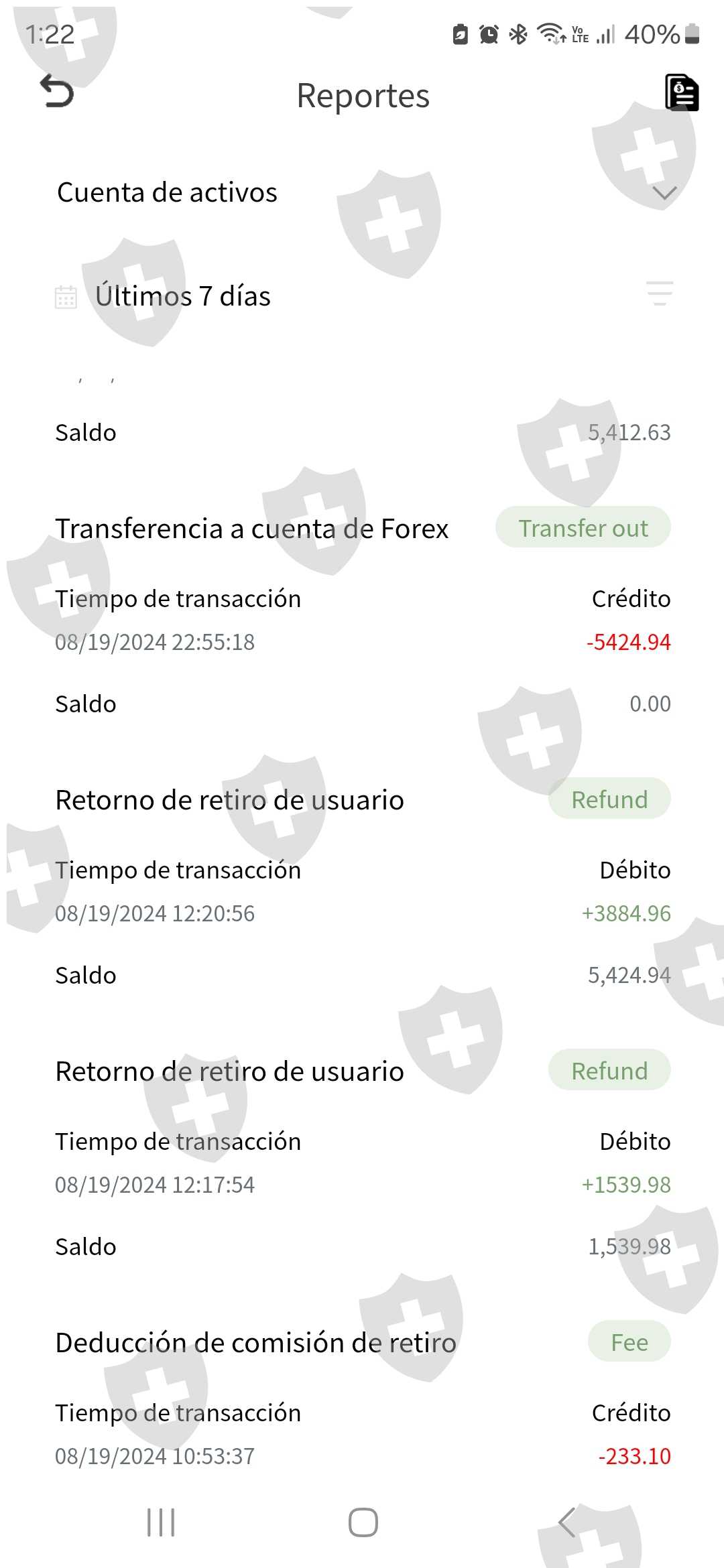This screenshot has height=1568, width=724.
Task: Expand the Cuenta de activos dropdown
Action: [x=664, y=193]
